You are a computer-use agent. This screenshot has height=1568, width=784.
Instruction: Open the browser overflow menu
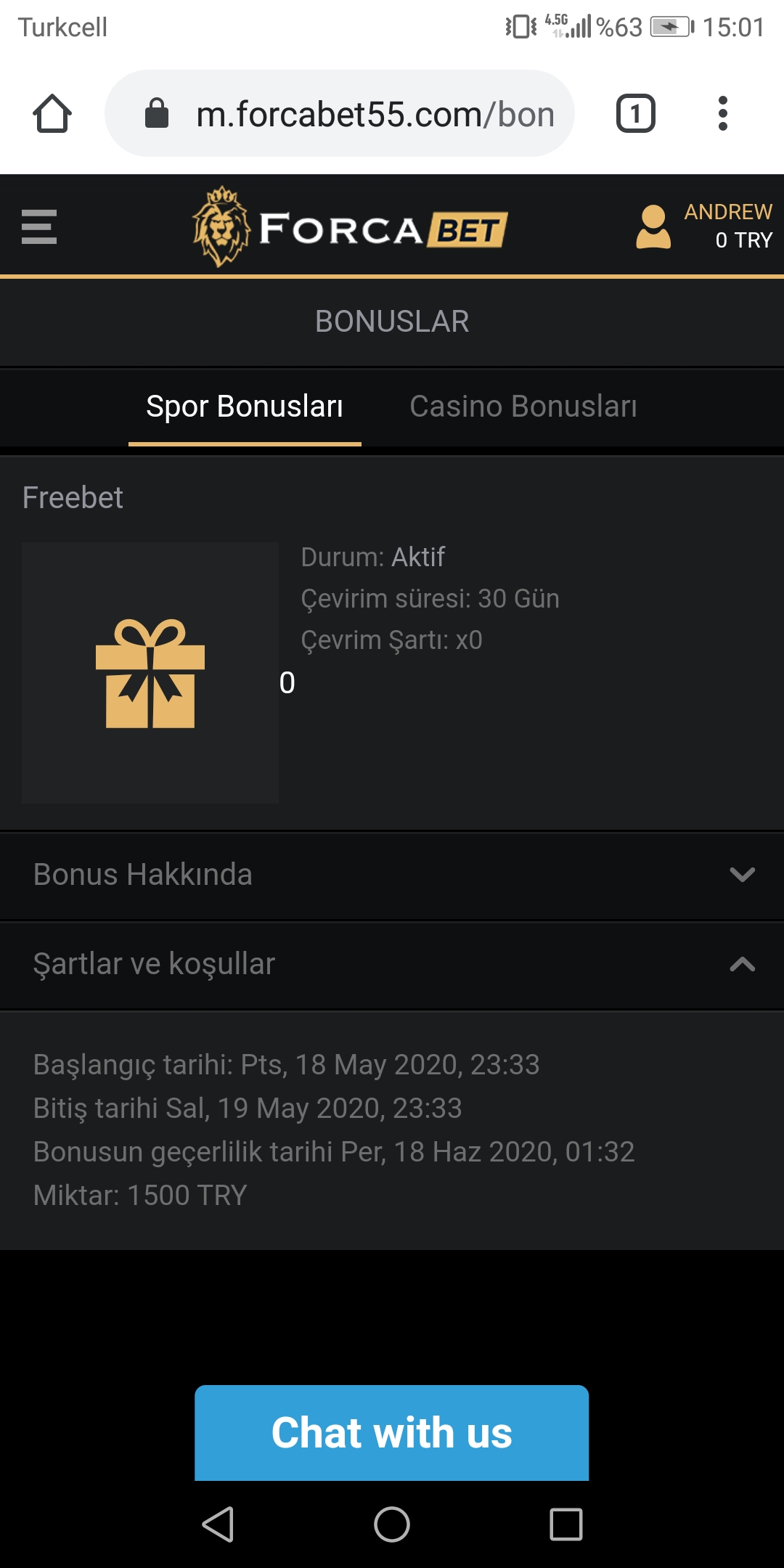click(722, 114)
